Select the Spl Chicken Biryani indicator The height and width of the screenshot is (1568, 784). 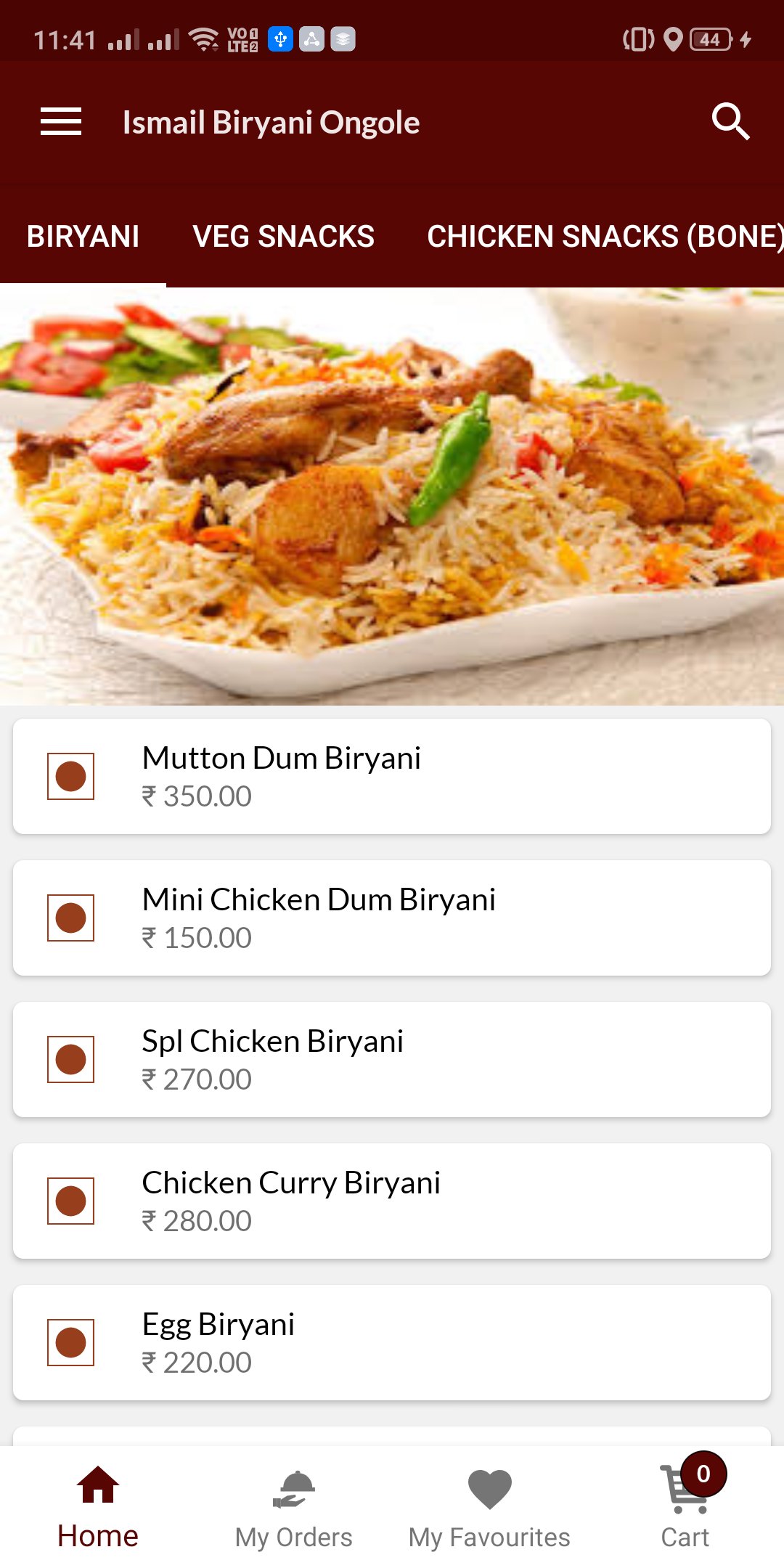click(x=70, y=1058)
